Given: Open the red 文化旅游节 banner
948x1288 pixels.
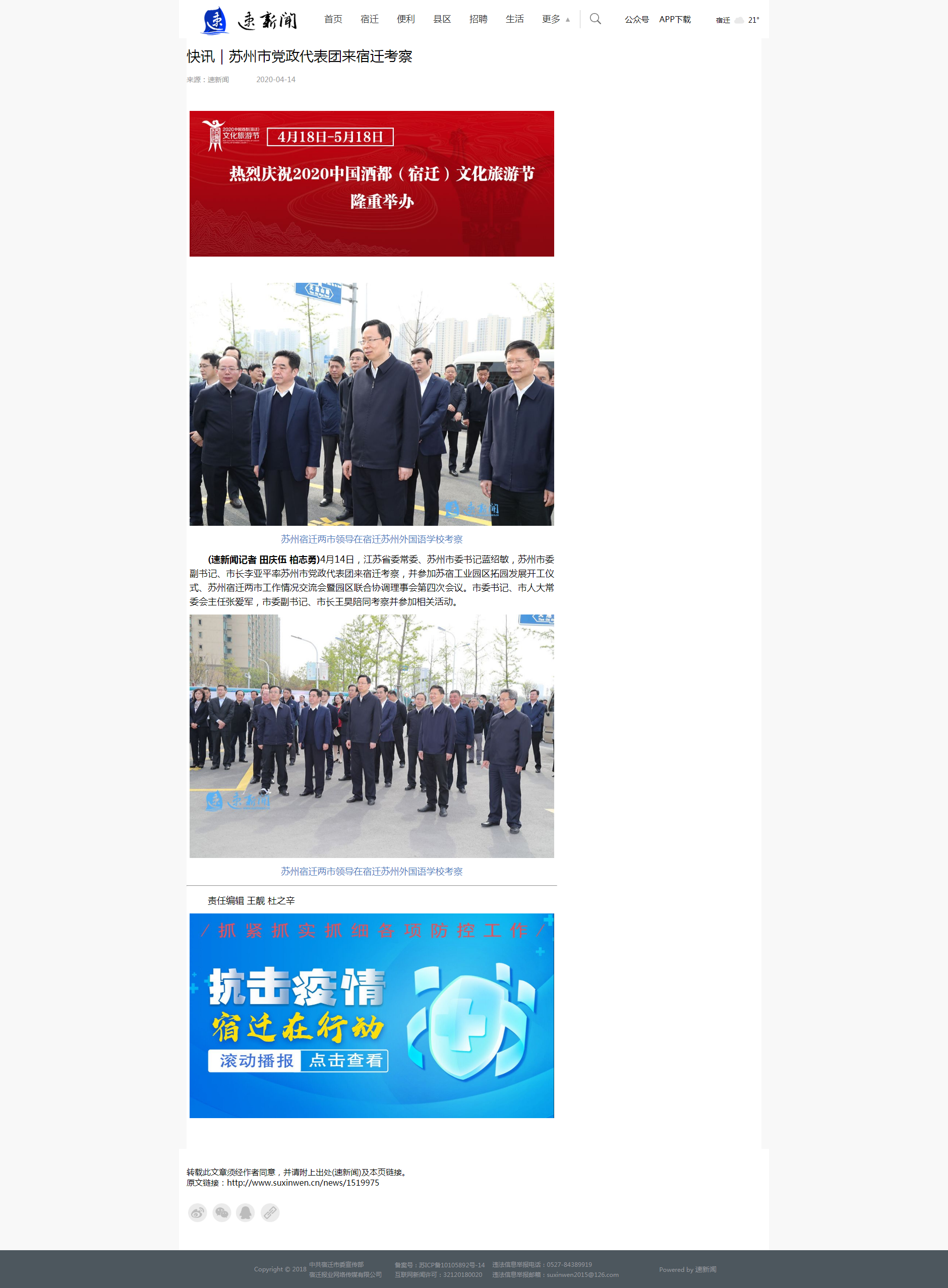Looking at the screenshot, I should [x=371, y=183].
